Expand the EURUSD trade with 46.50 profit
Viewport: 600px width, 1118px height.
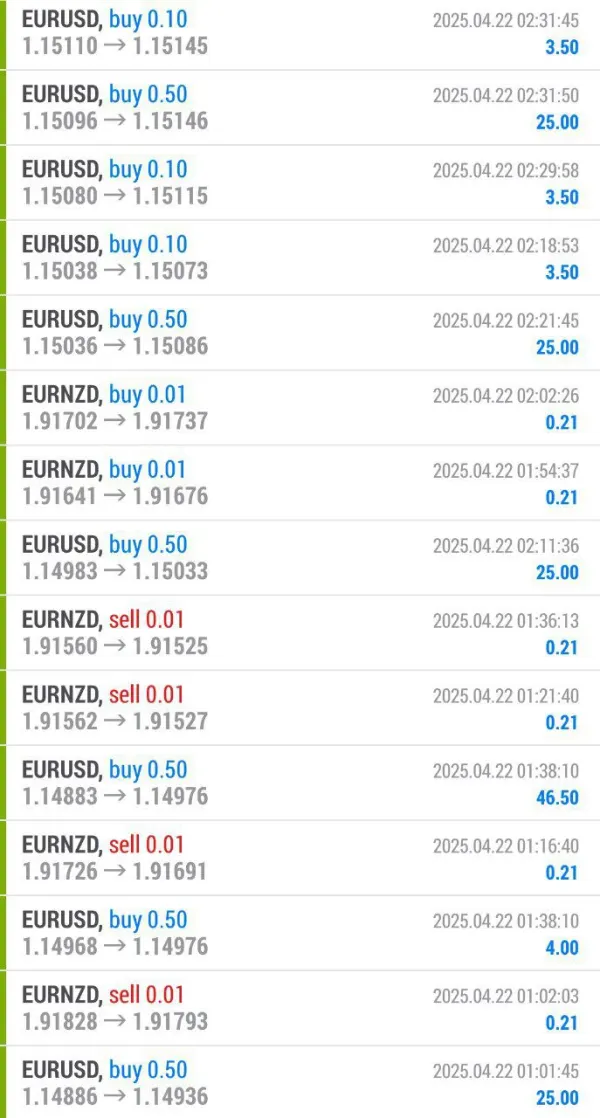click(x=300, y=783)
